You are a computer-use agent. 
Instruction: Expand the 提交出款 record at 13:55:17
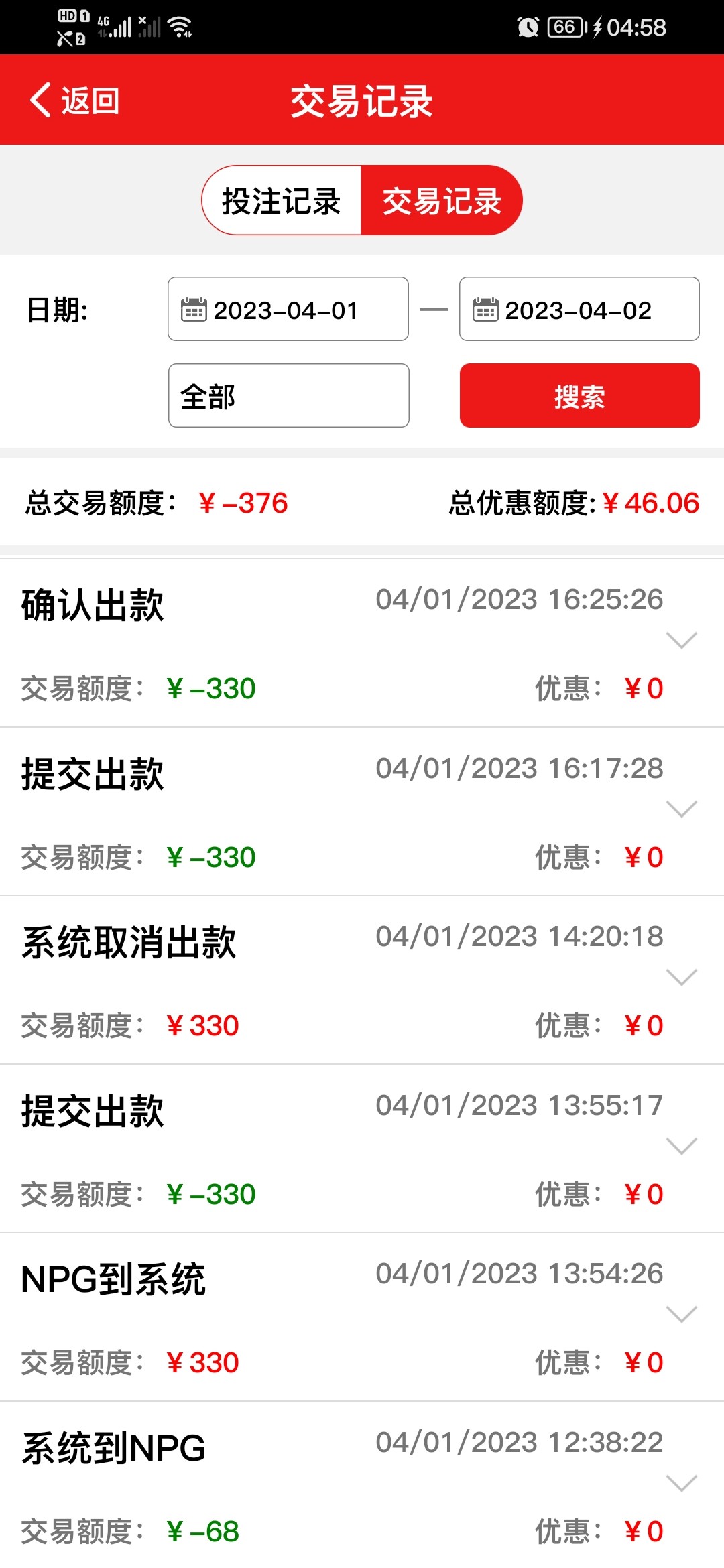click(682, 1147)
